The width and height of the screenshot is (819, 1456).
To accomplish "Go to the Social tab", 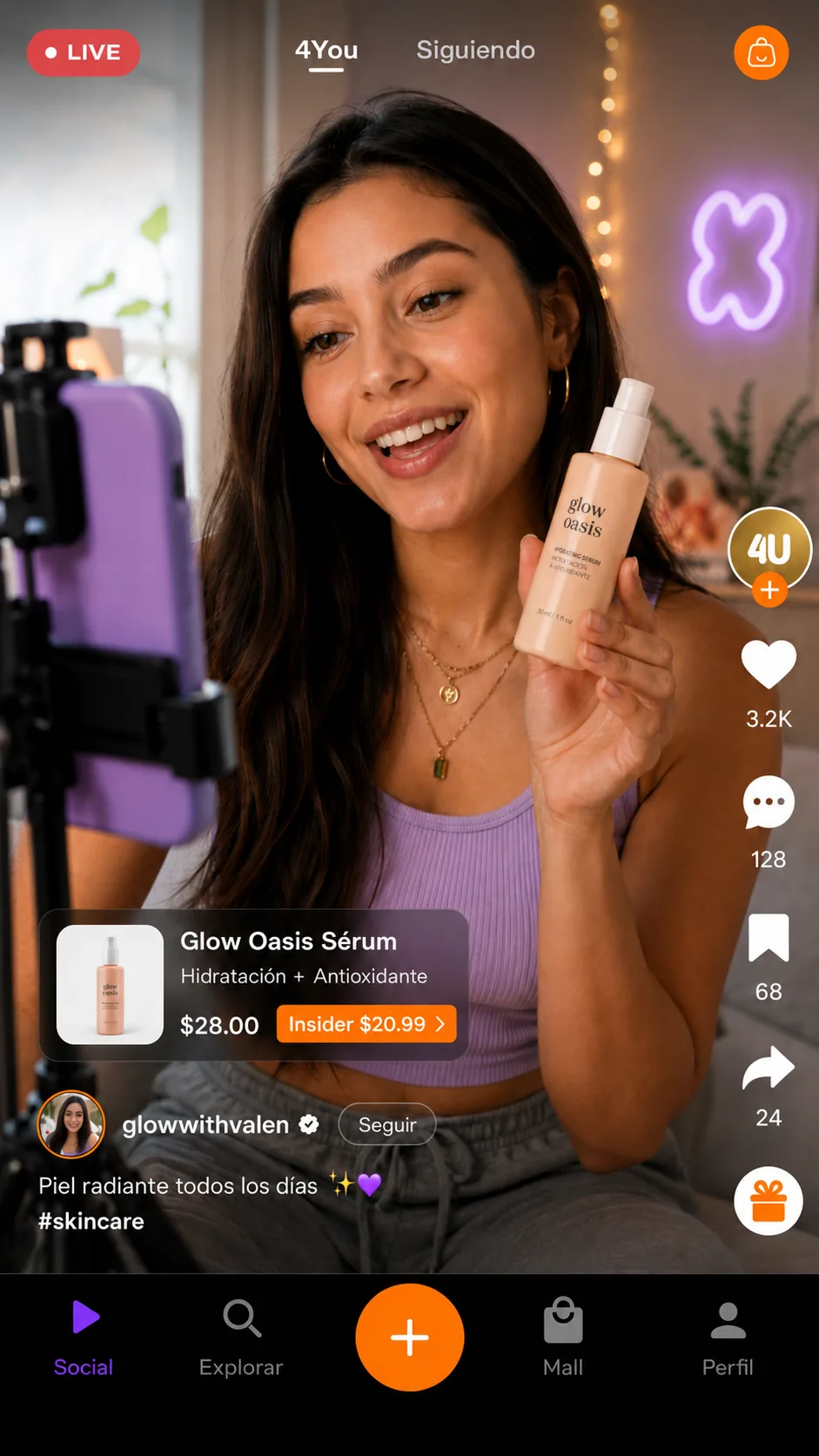I will click(x=84, y=1338).
